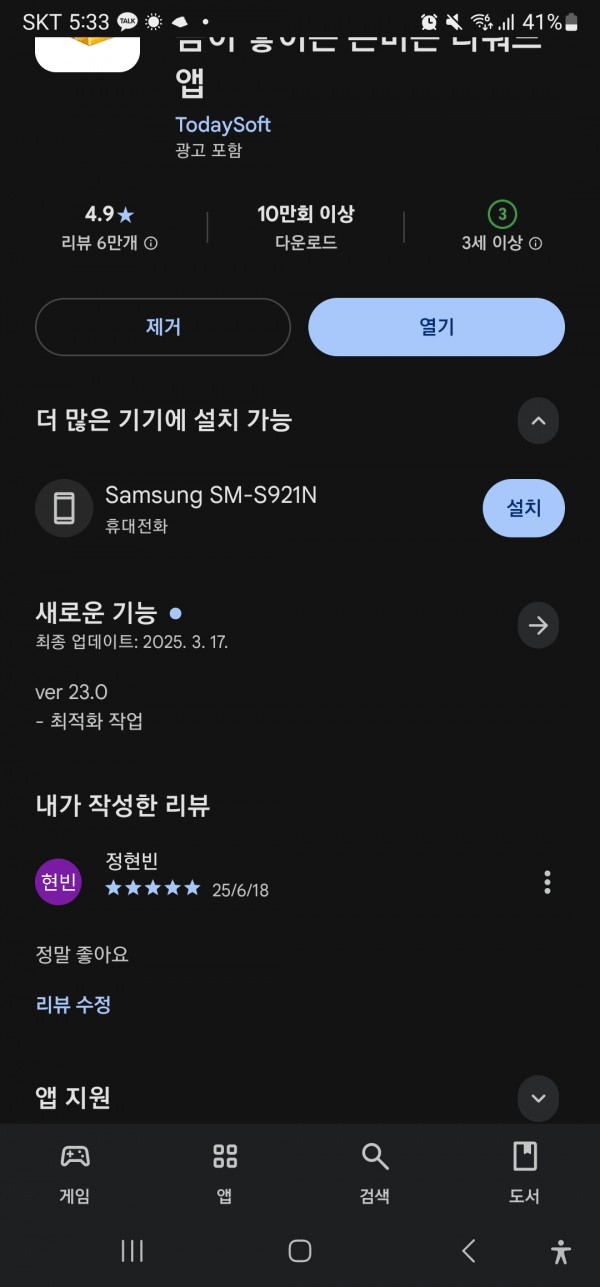Open recent apps from navigation bar
The width and height of the screenshot is (600, 1287).
point(132,1250)
